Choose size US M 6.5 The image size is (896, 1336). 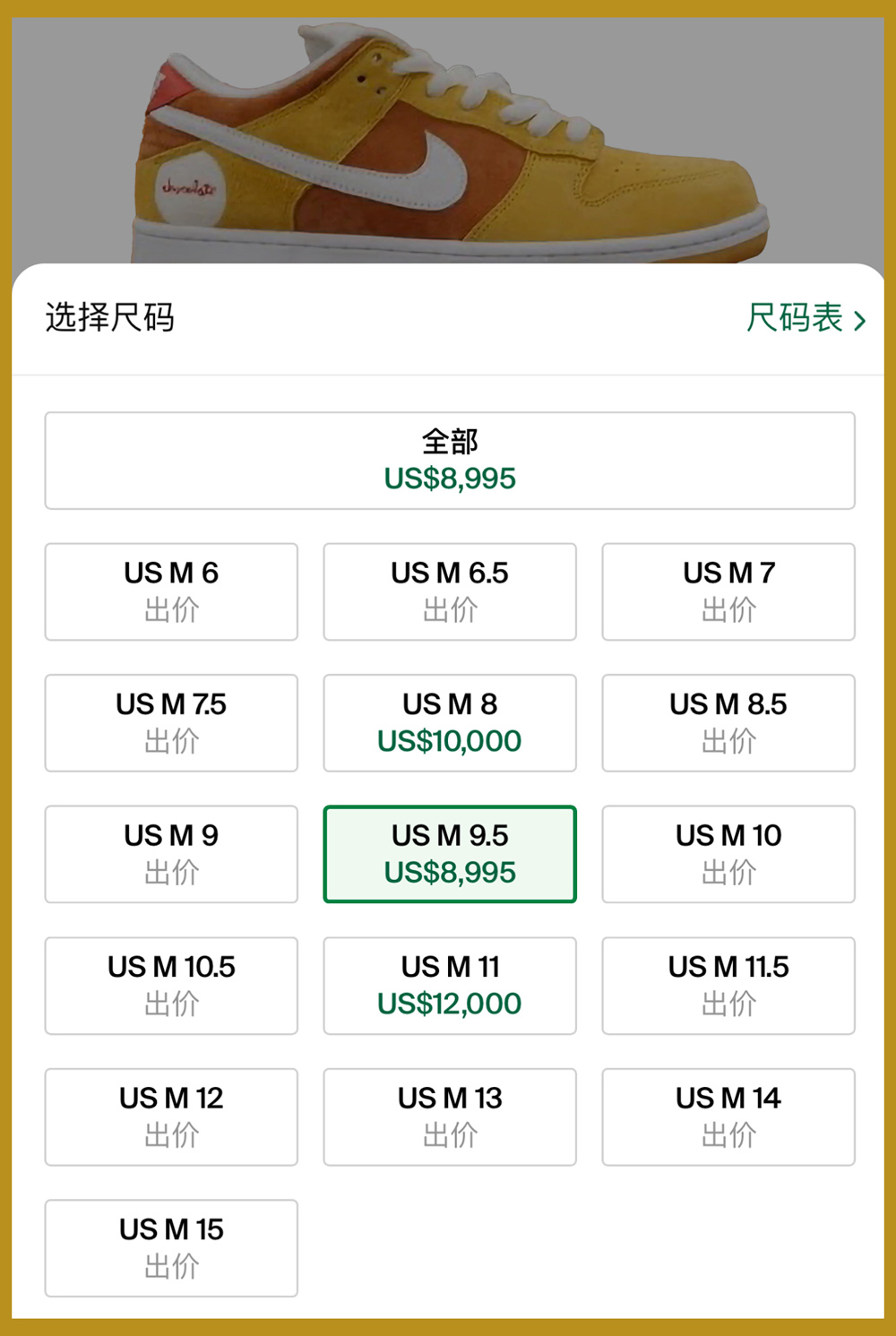450,591
